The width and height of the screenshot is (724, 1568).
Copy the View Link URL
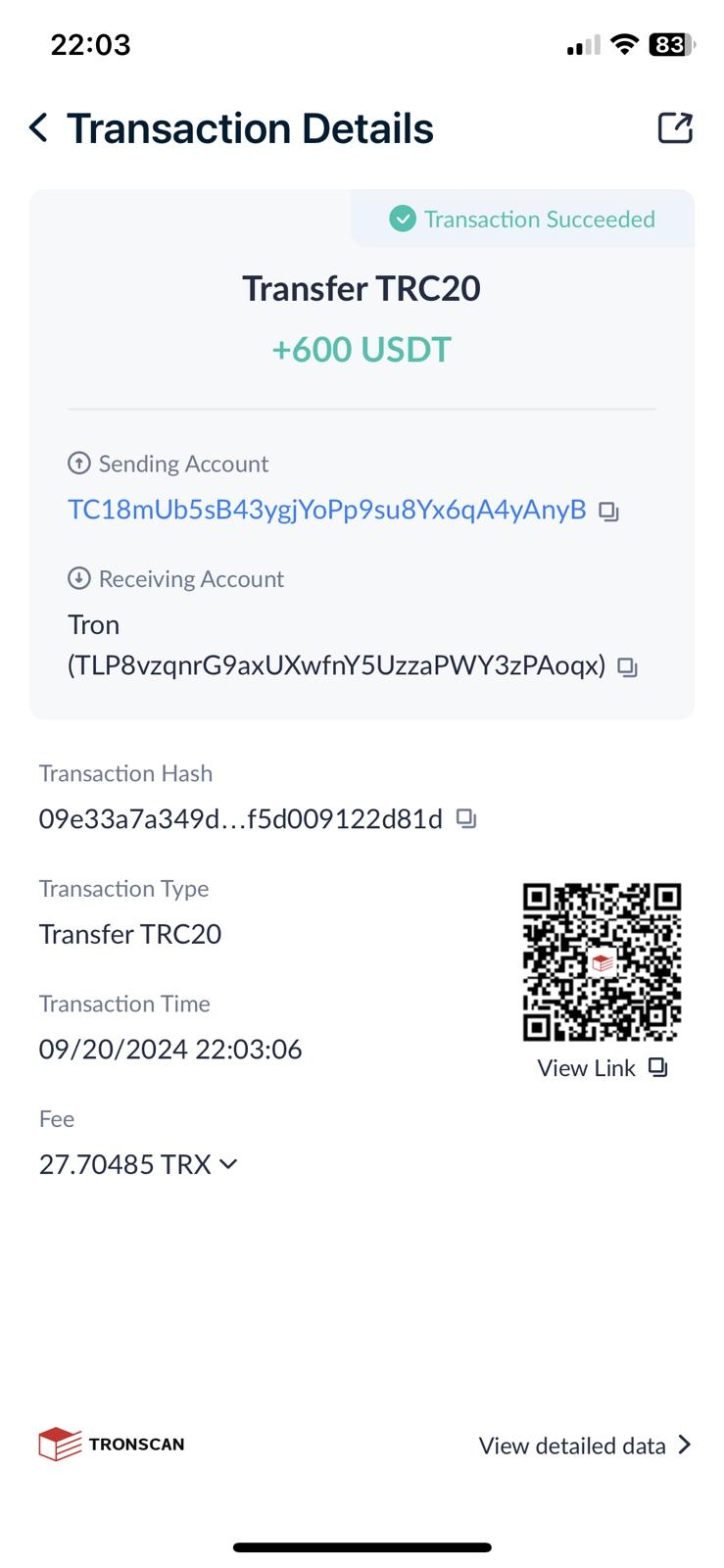[658, 1067]
